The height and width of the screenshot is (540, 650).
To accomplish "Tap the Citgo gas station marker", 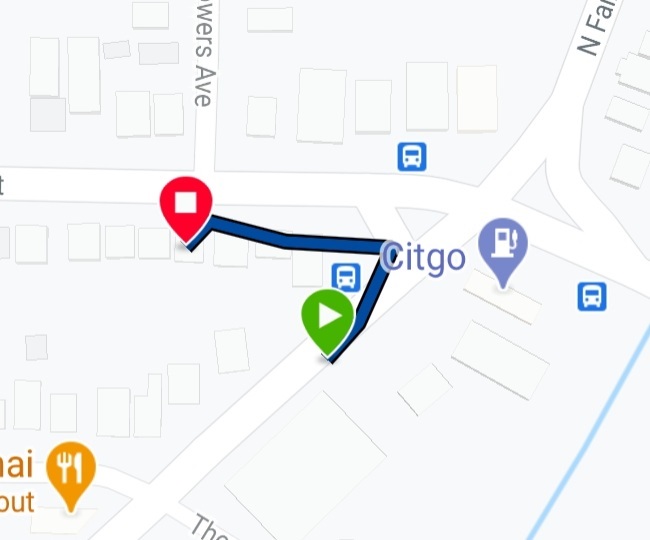I will click(502, 245).
